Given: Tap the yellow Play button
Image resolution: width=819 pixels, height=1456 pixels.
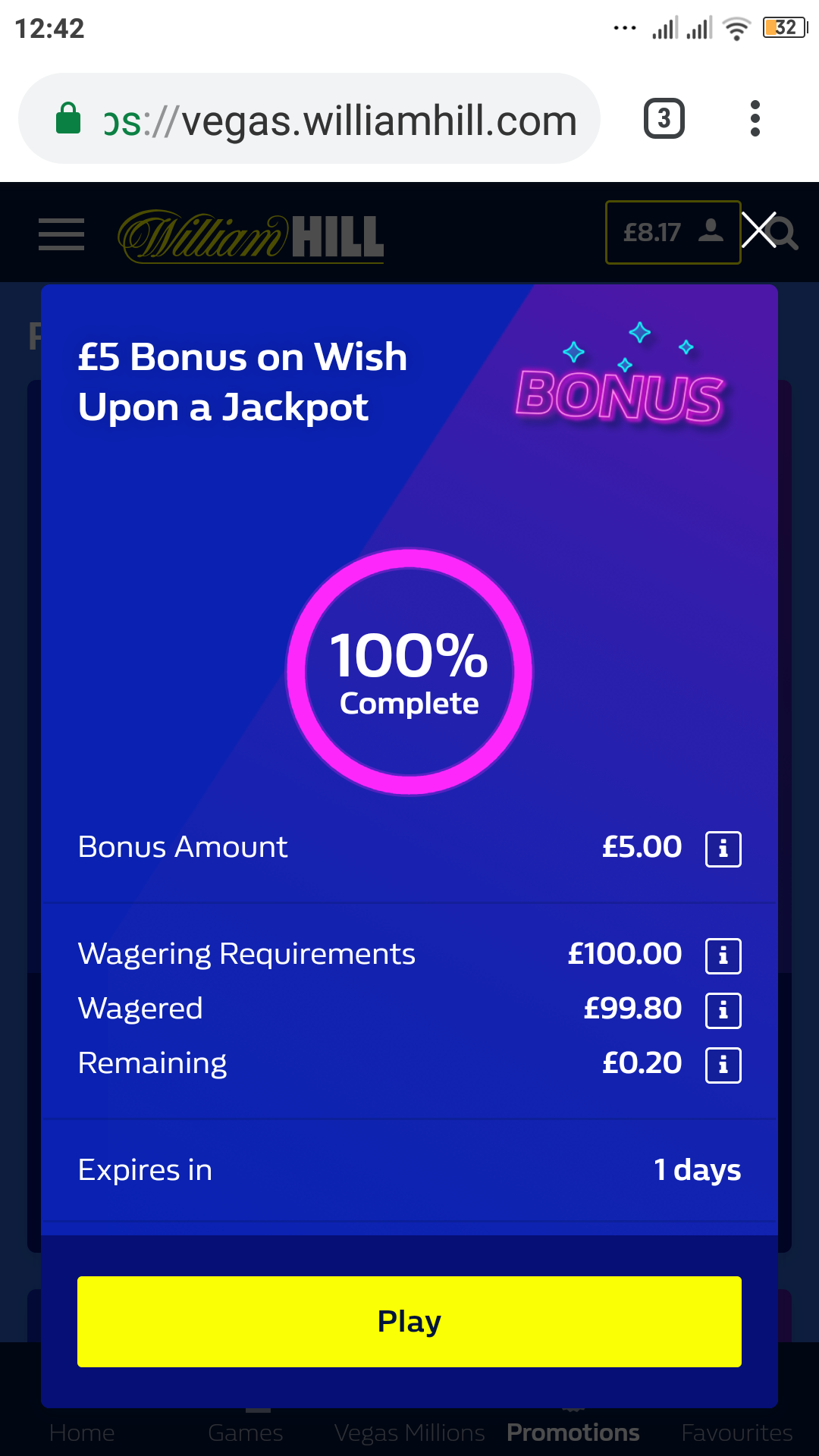Looking at the screenshot, I should [x=409, y=1322].
